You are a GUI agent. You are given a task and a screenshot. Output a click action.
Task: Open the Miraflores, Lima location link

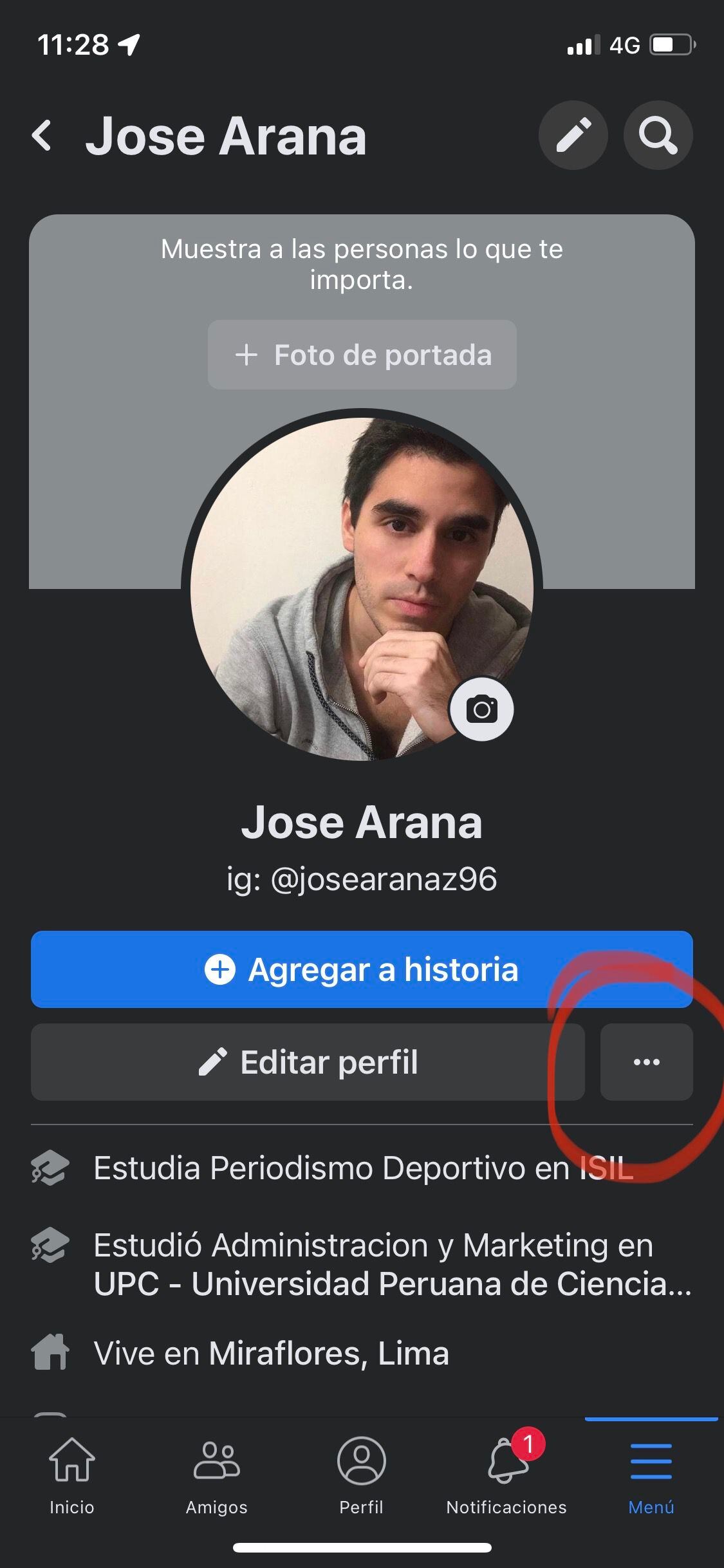[329, 1353]
